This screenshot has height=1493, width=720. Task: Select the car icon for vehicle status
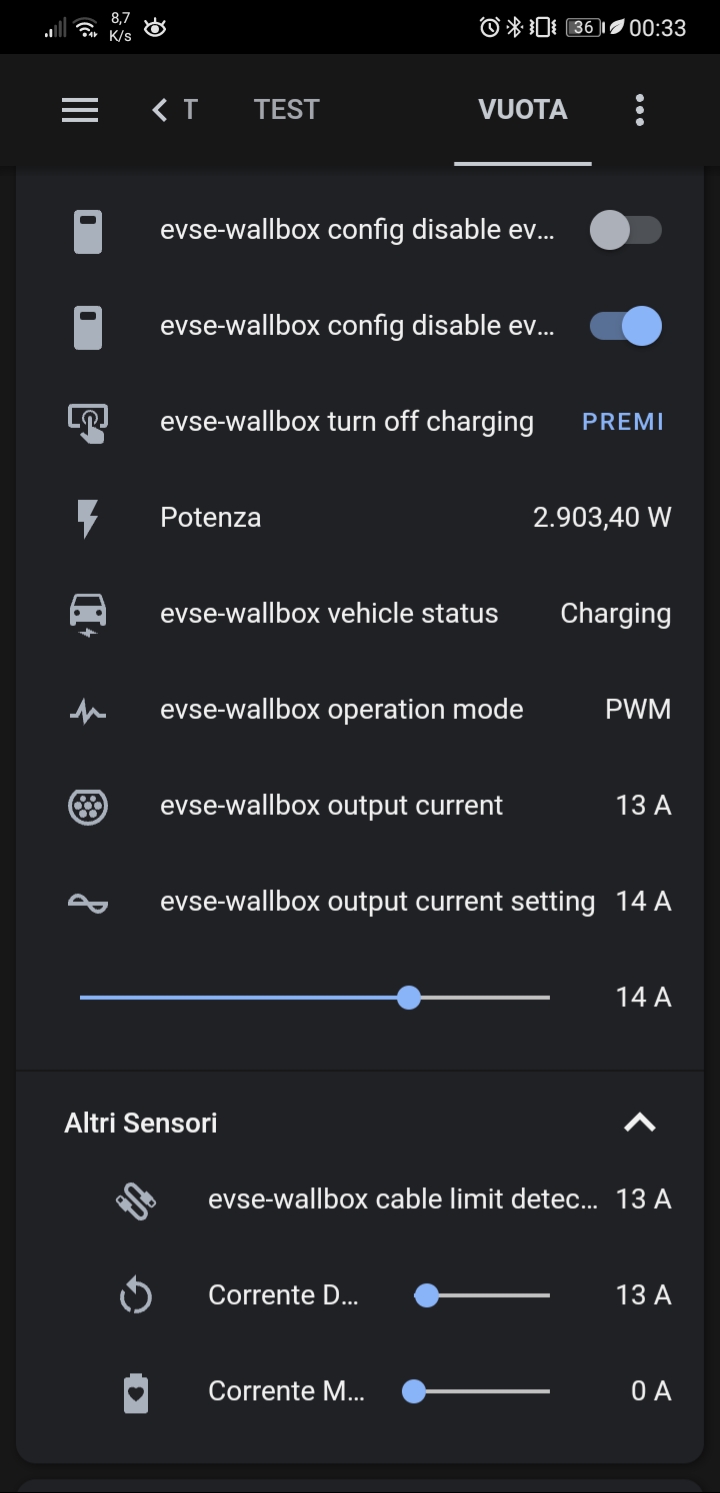click(x=87, y=613)
